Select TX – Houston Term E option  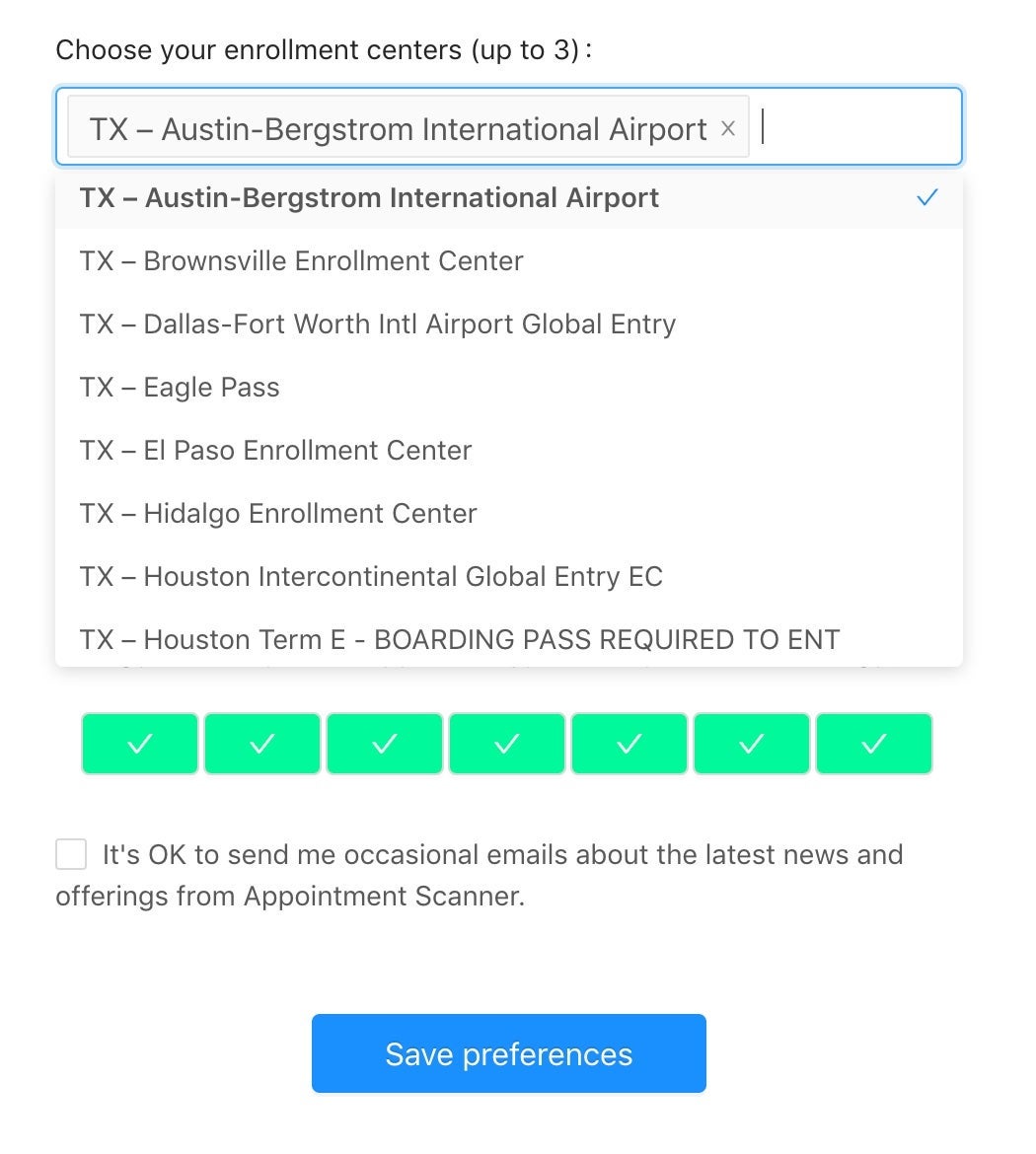[459, 639]
